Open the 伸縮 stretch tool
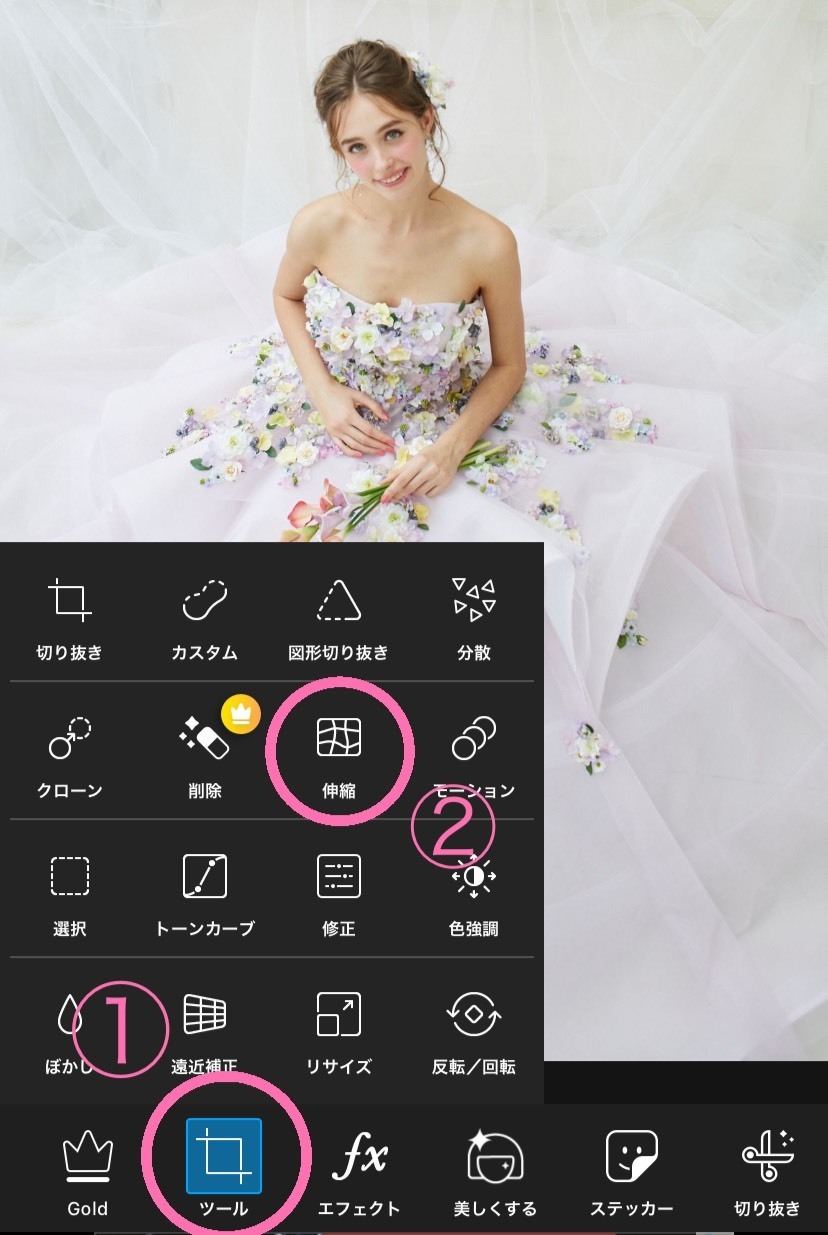Viewport: 828px width, 1235px height. click(338, 755)
